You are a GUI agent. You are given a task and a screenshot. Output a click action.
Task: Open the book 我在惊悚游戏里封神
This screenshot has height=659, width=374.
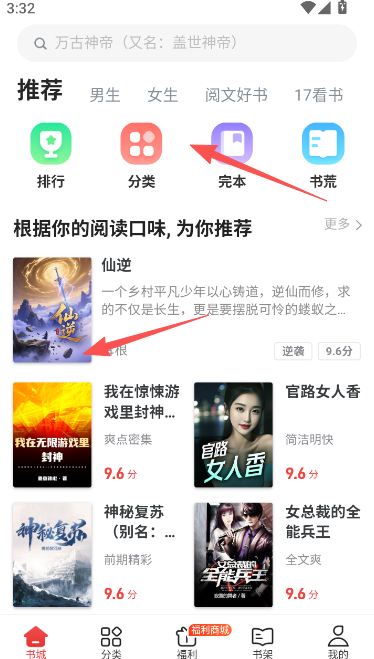[x=97, y=435]
